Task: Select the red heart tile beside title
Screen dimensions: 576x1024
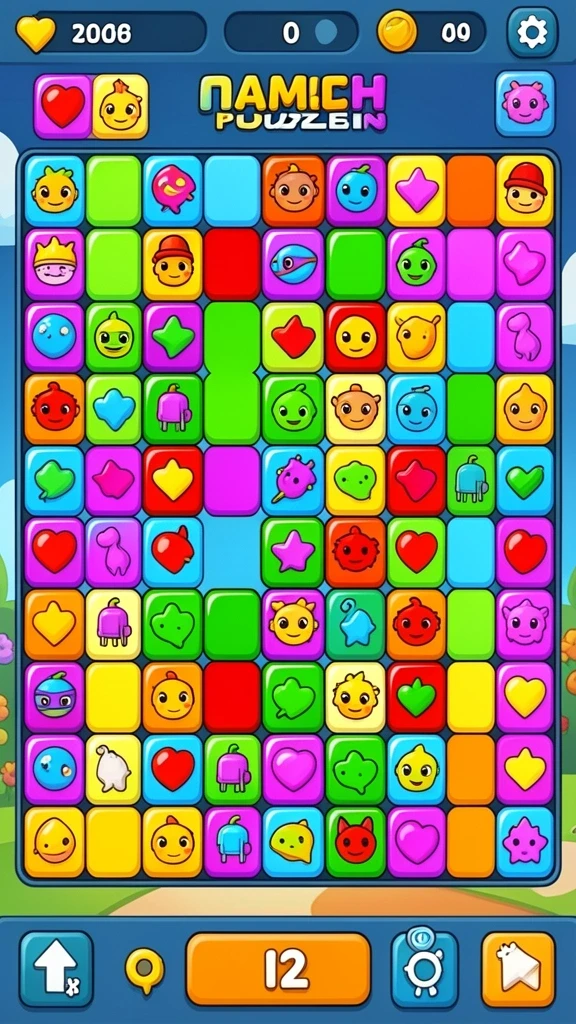Action: click(63, 106)
